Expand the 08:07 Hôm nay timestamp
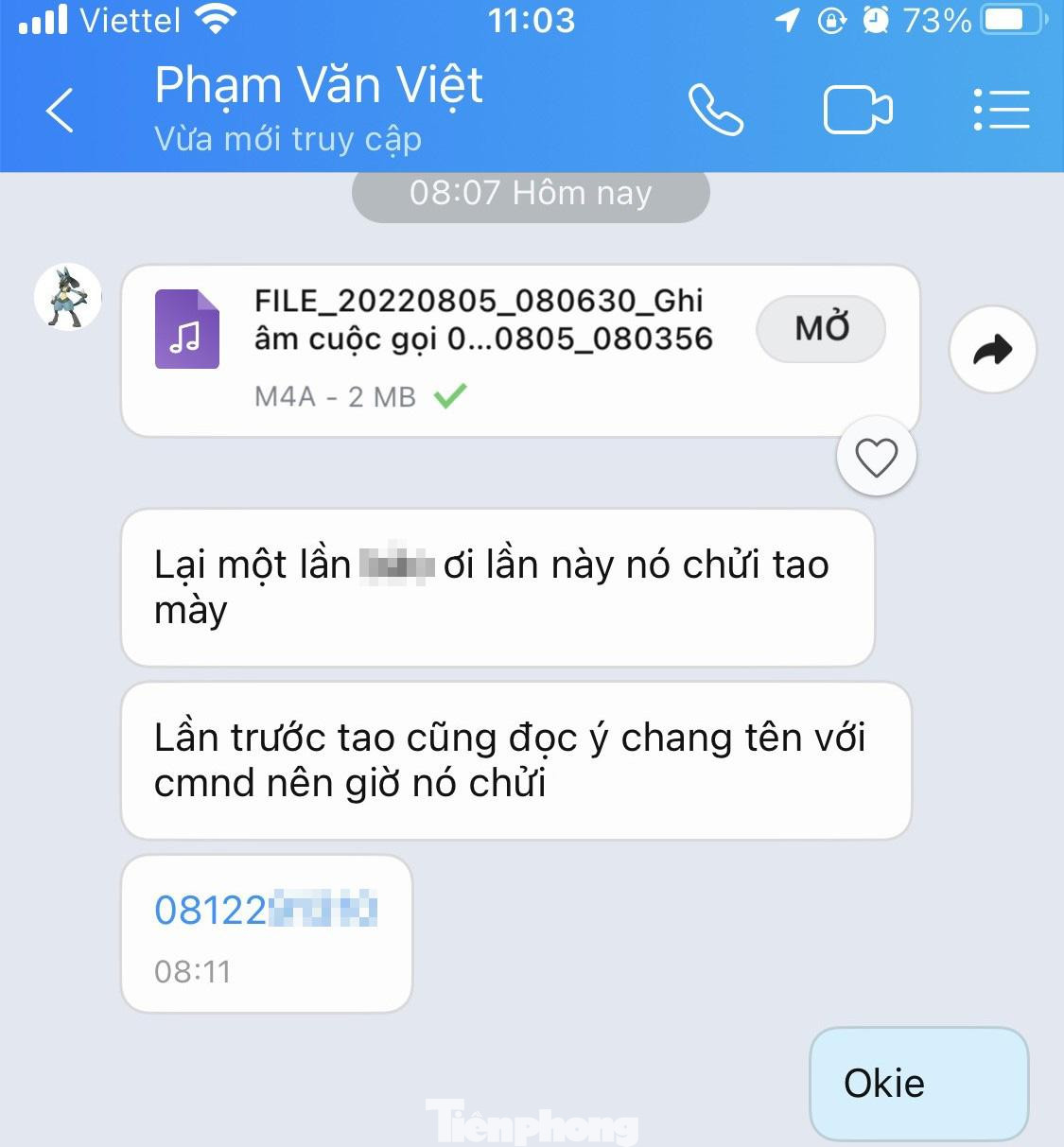Image resolution: width=1064 pixels, height=1147 pixels. click(531, 193)
